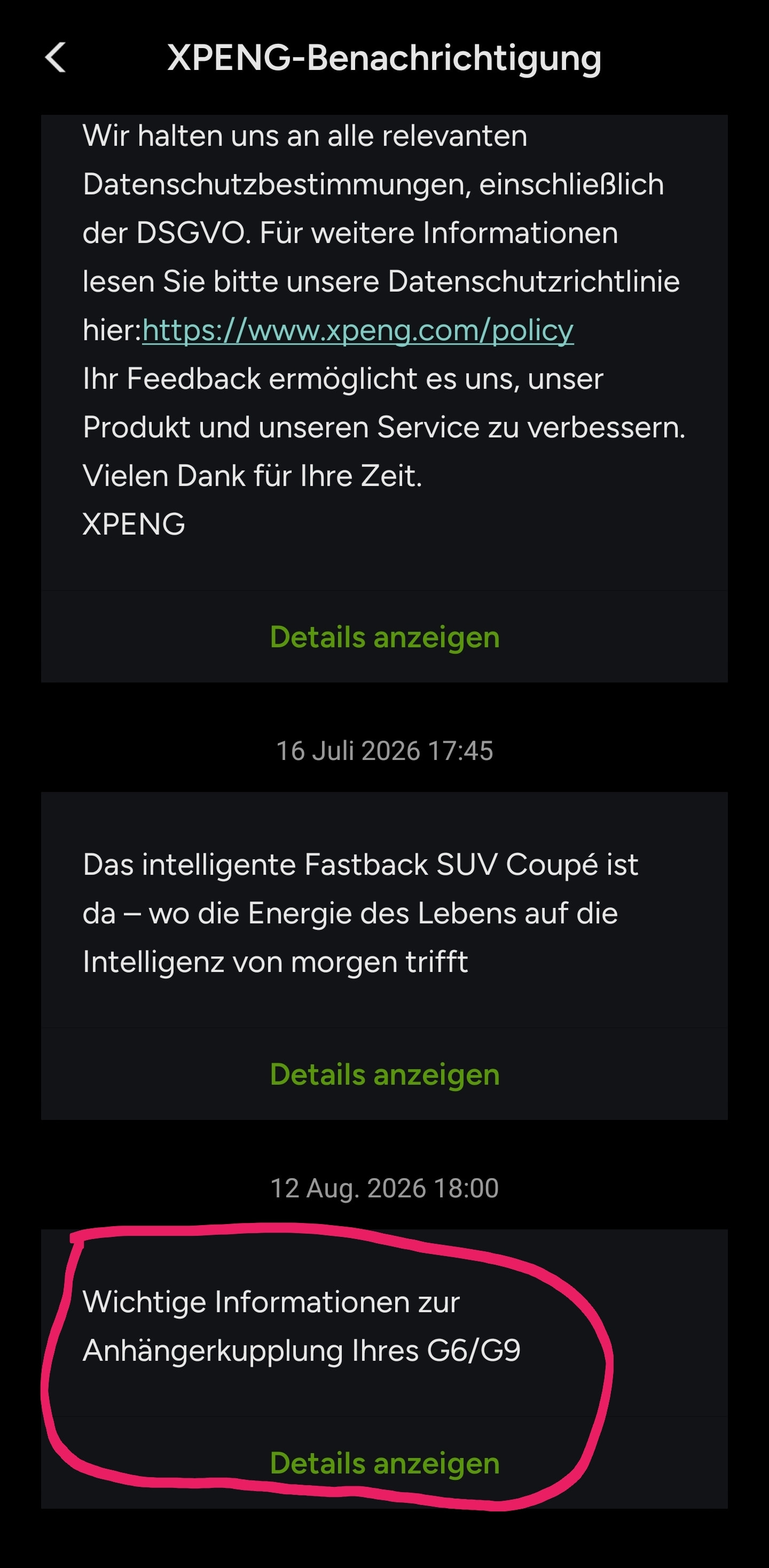Open details about Anhängerkupplung G6/G9 notice
The width and height of the screenshot is (769, 1568).
(x=384, y=1463)
